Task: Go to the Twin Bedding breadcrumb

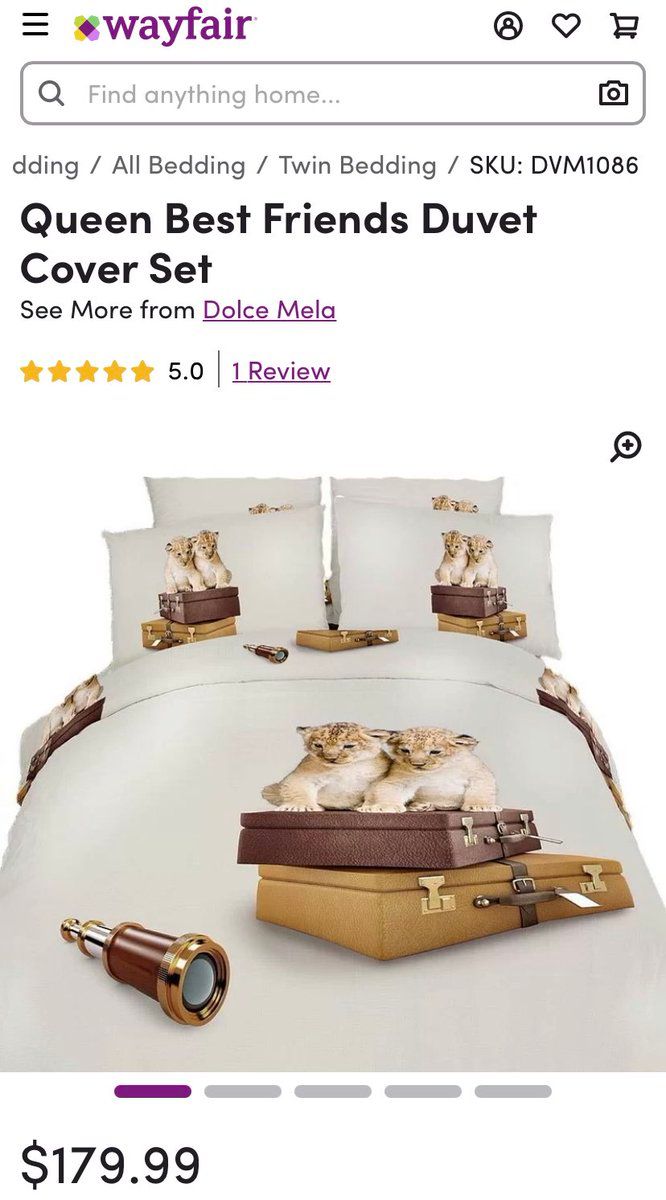Action: tap(357, 165)
